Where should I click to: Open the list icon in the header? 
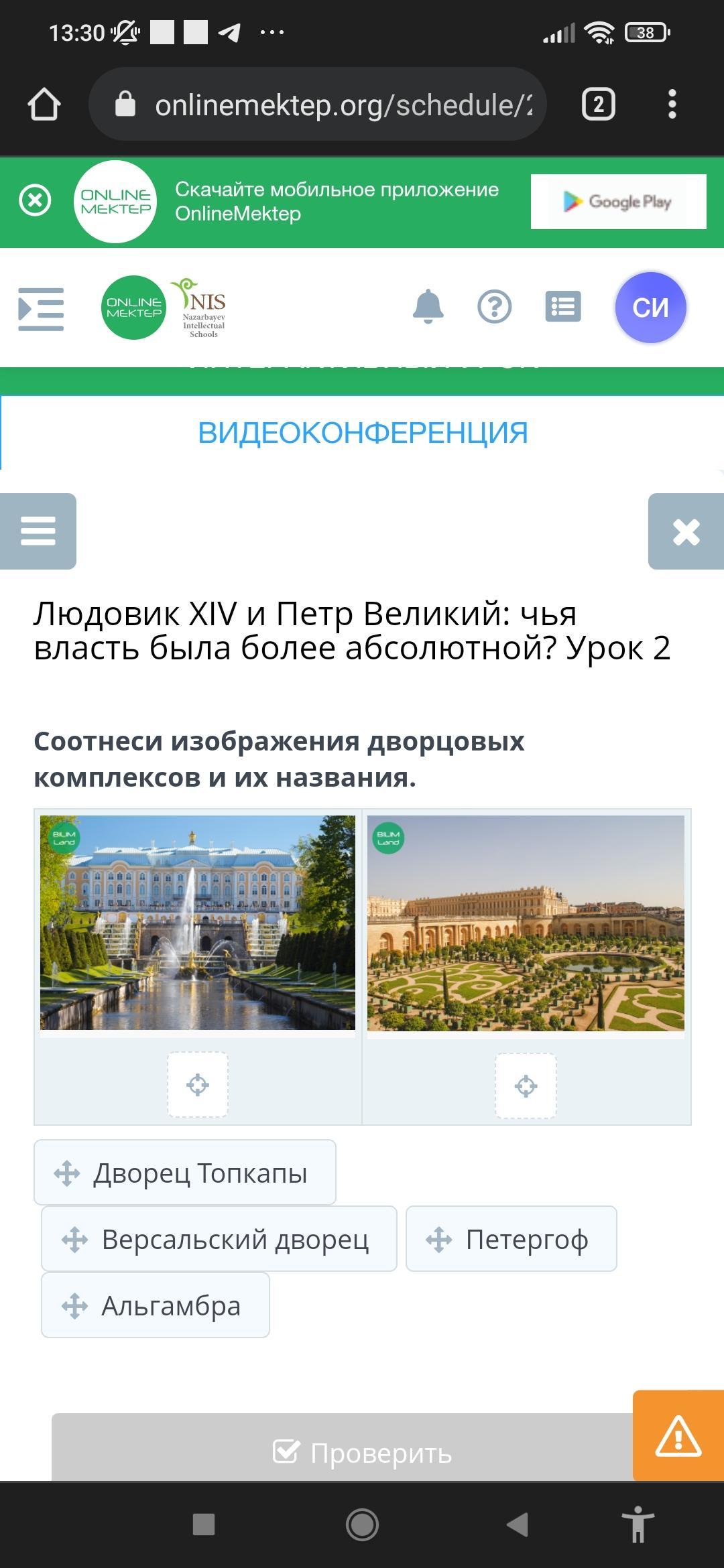pyautogui.click(x=563, y=307)
